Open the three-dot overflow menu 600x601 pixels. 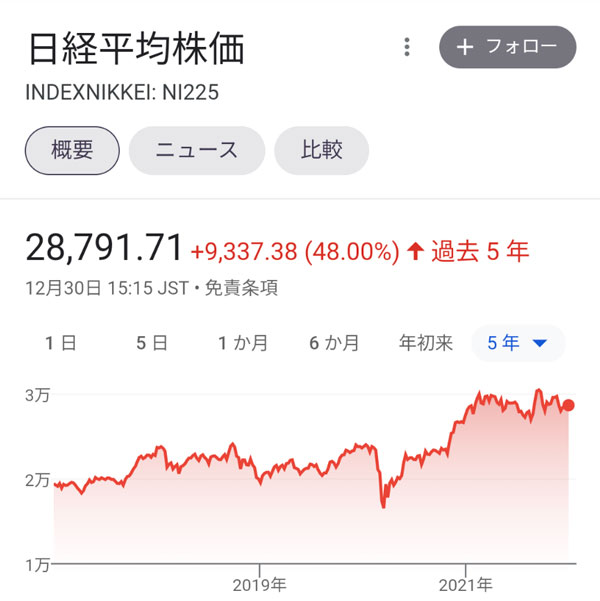tap(406, 47)
